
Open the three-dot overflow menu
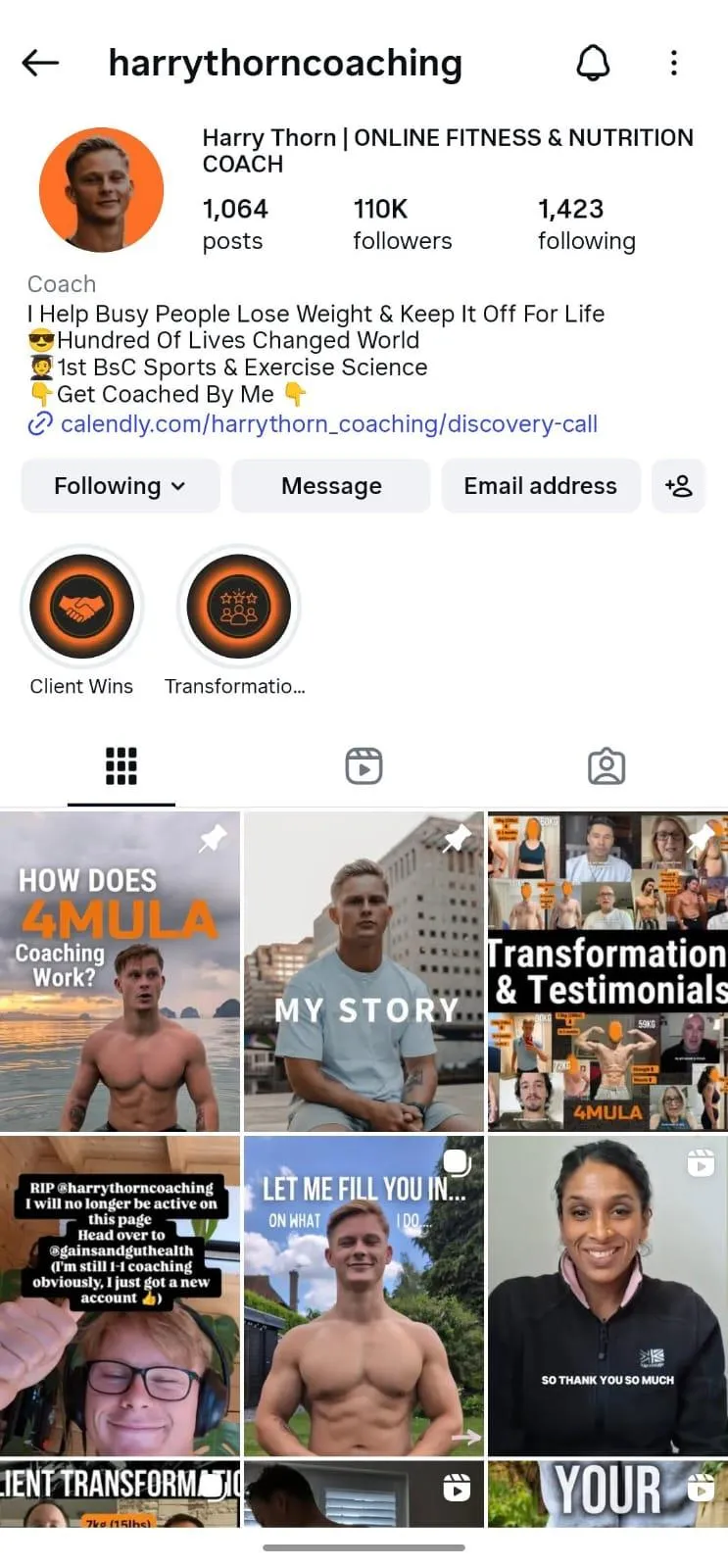click(673, 64)
